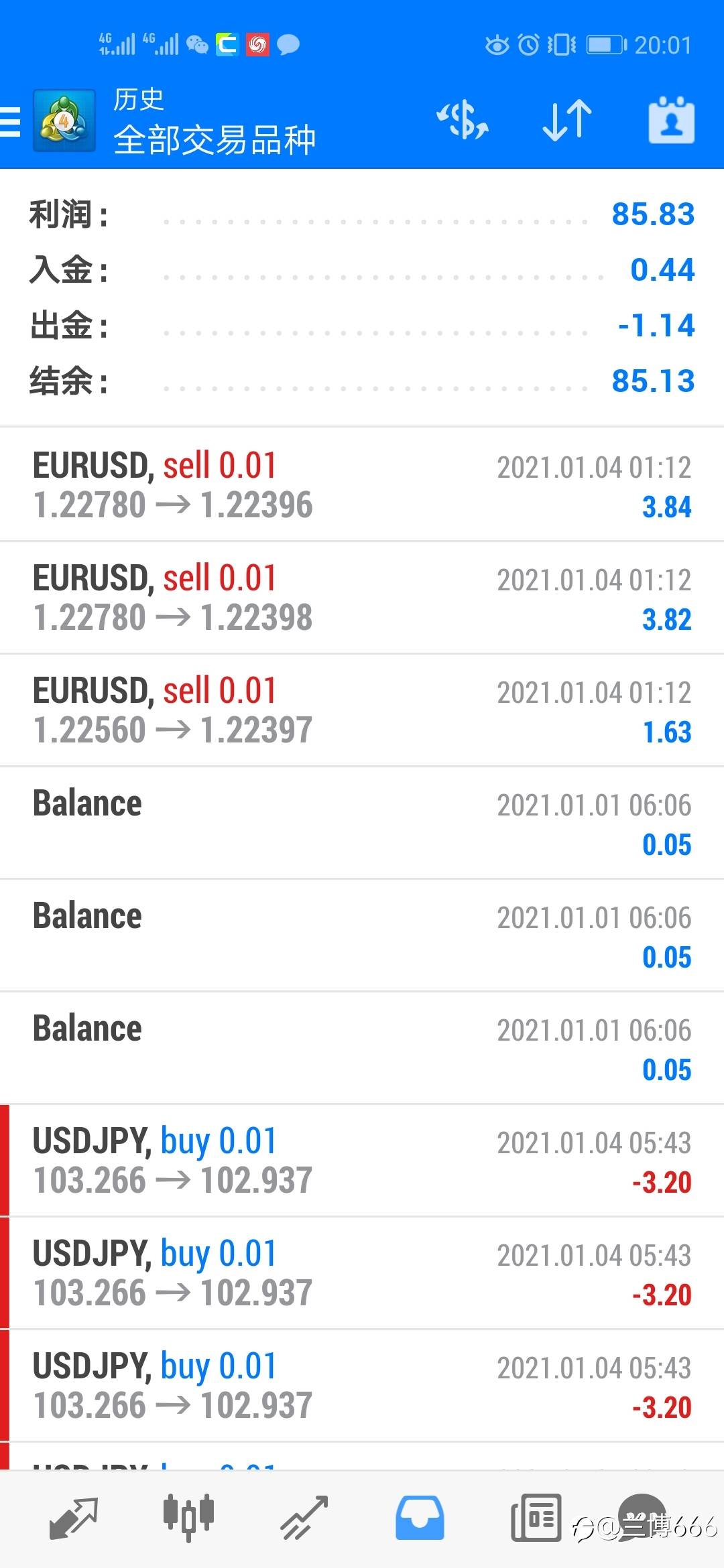Image resolution: width=724 pixels, height=1568 pixels.
Task: Open the EURUSD sell trade with profit 1.63
Action: tap(362, 710)
